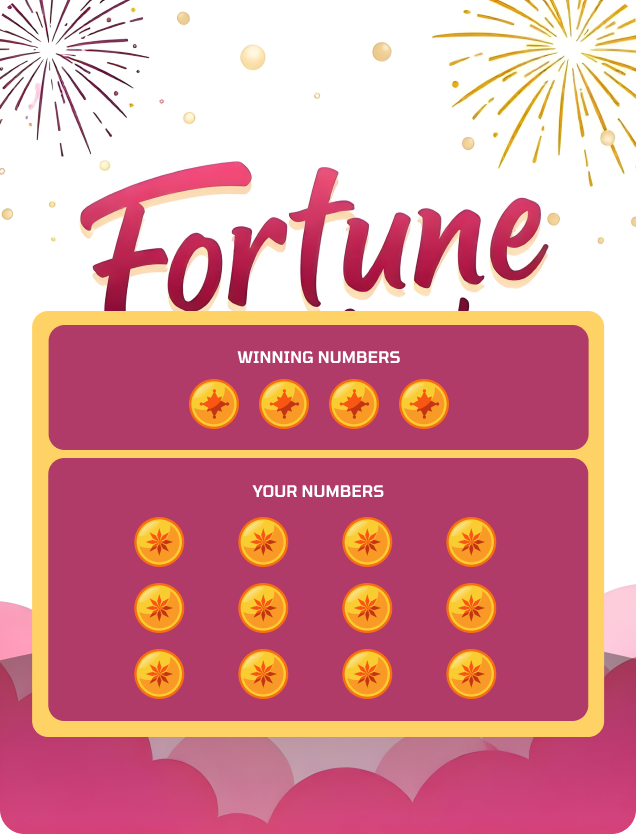Reveal the second Winning Numbers coin
Image resolution: width=636 pixels, height=834 pixels.
click(284, 404)
